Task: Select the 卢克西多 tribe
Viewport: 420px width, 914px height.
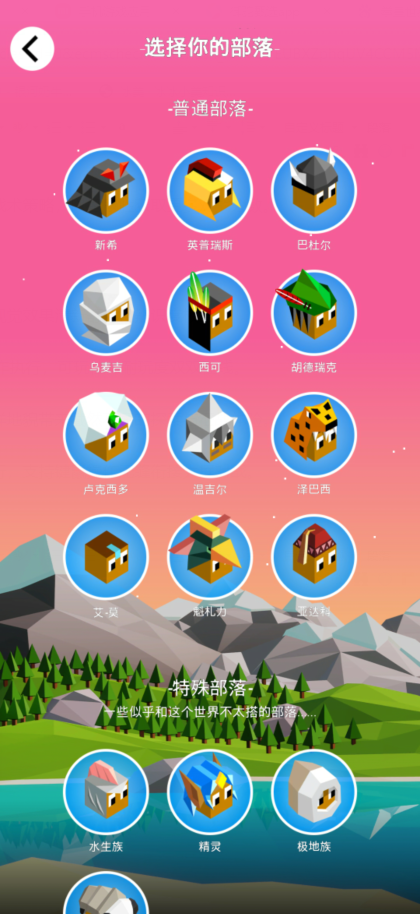Action: click(106, 435)
